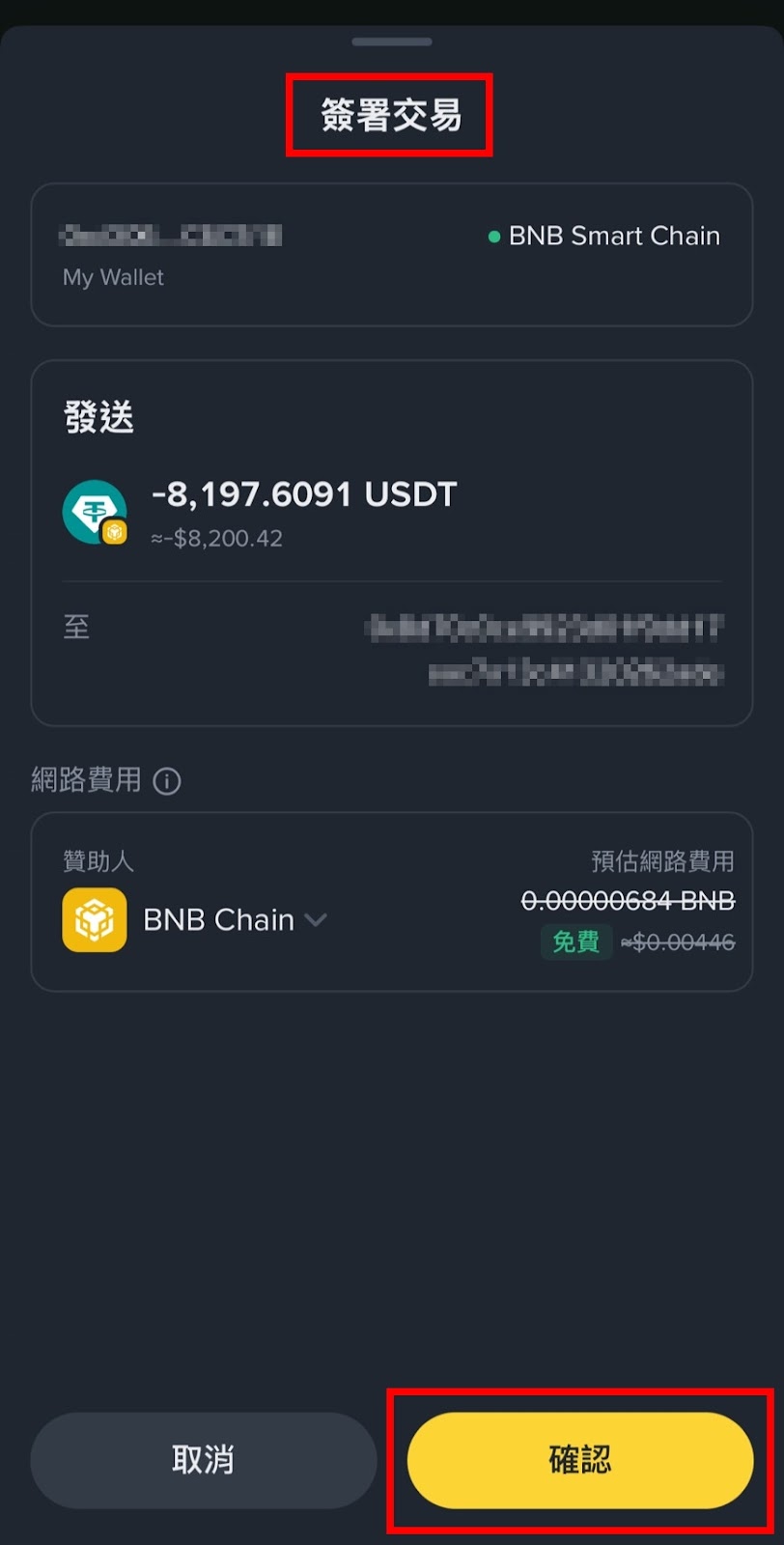This screenshot has width=784, height=1545.
Task: Cancel the transaction with 取消
Action: pos(203,1460)
